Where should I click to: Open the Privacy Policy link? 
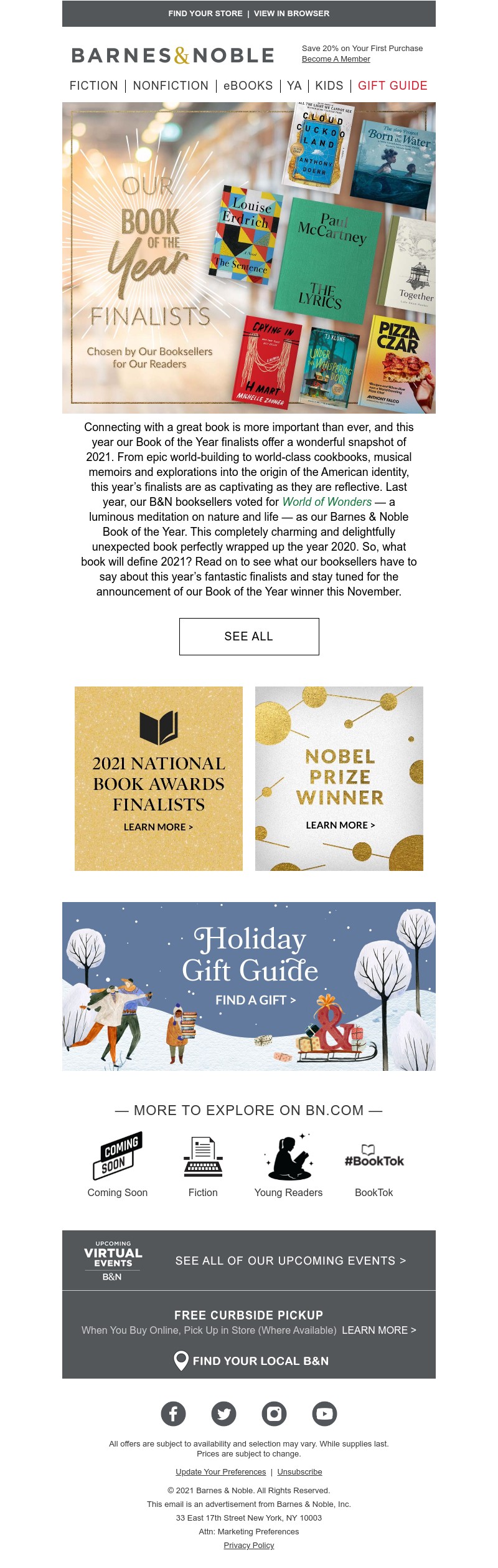click(x=249, y=1546)
